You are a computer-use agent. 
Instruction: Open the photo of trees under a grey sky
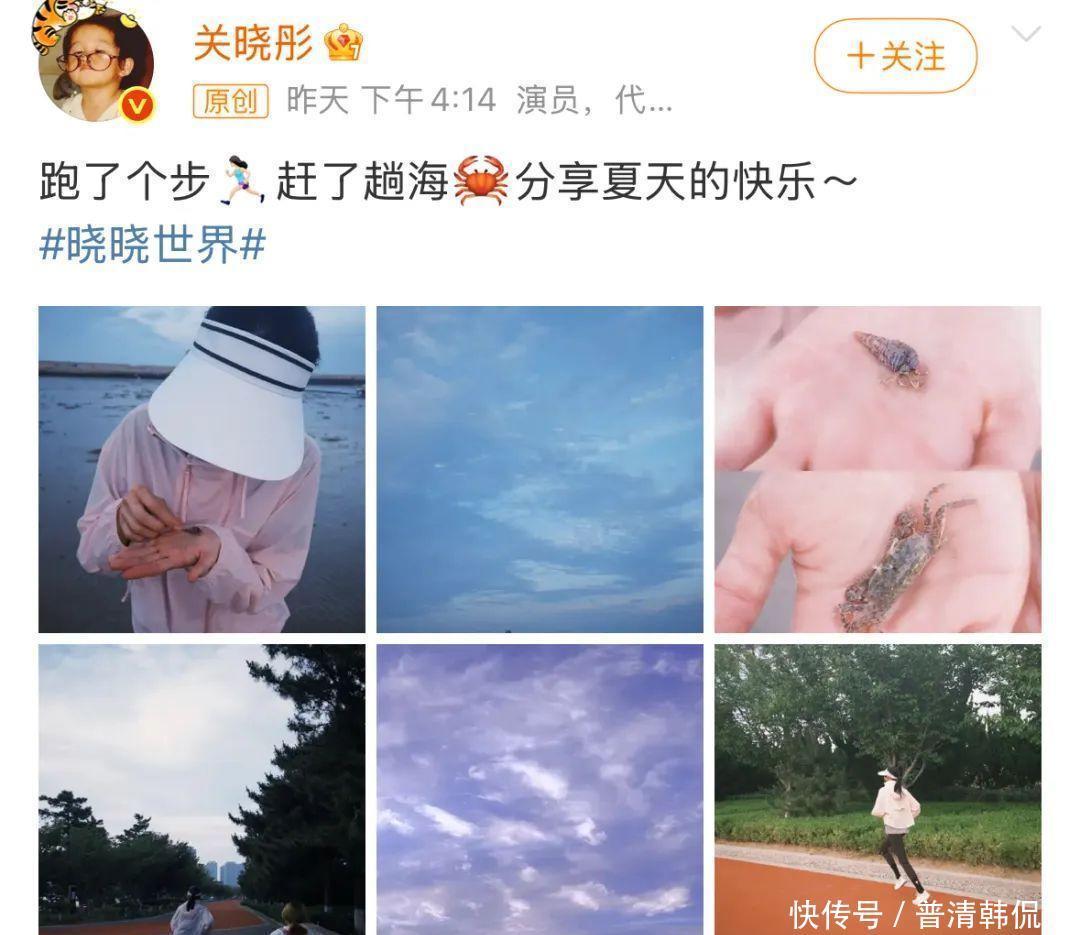202,789
